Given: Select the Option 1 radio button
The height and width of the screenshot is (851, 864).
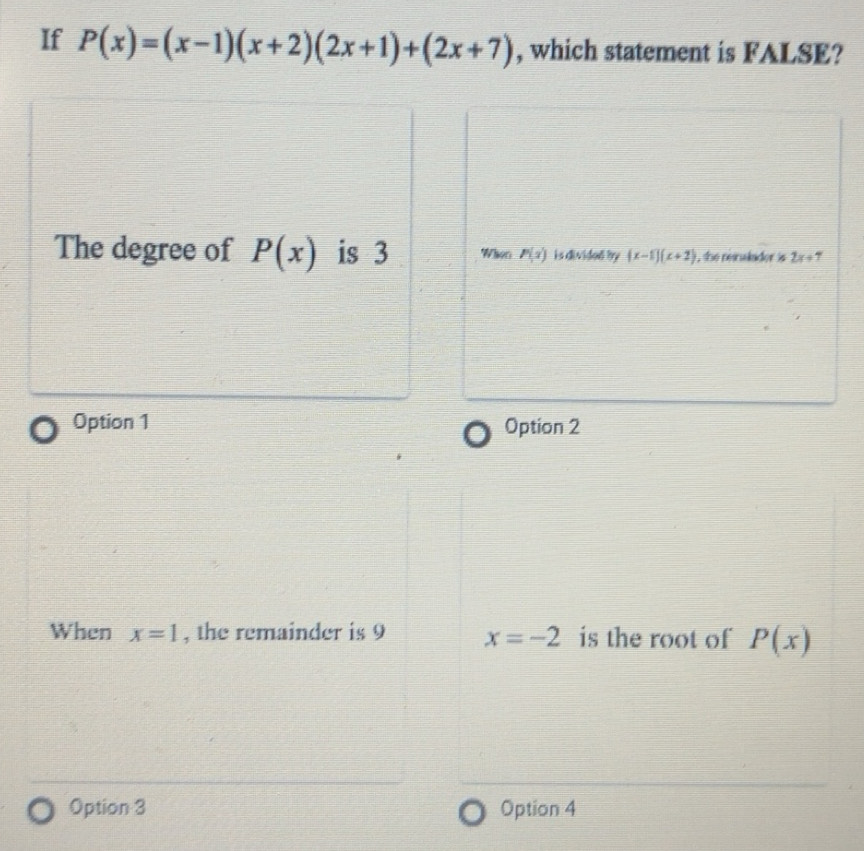Looking at the screenshot, I should (x=43, y=430).
